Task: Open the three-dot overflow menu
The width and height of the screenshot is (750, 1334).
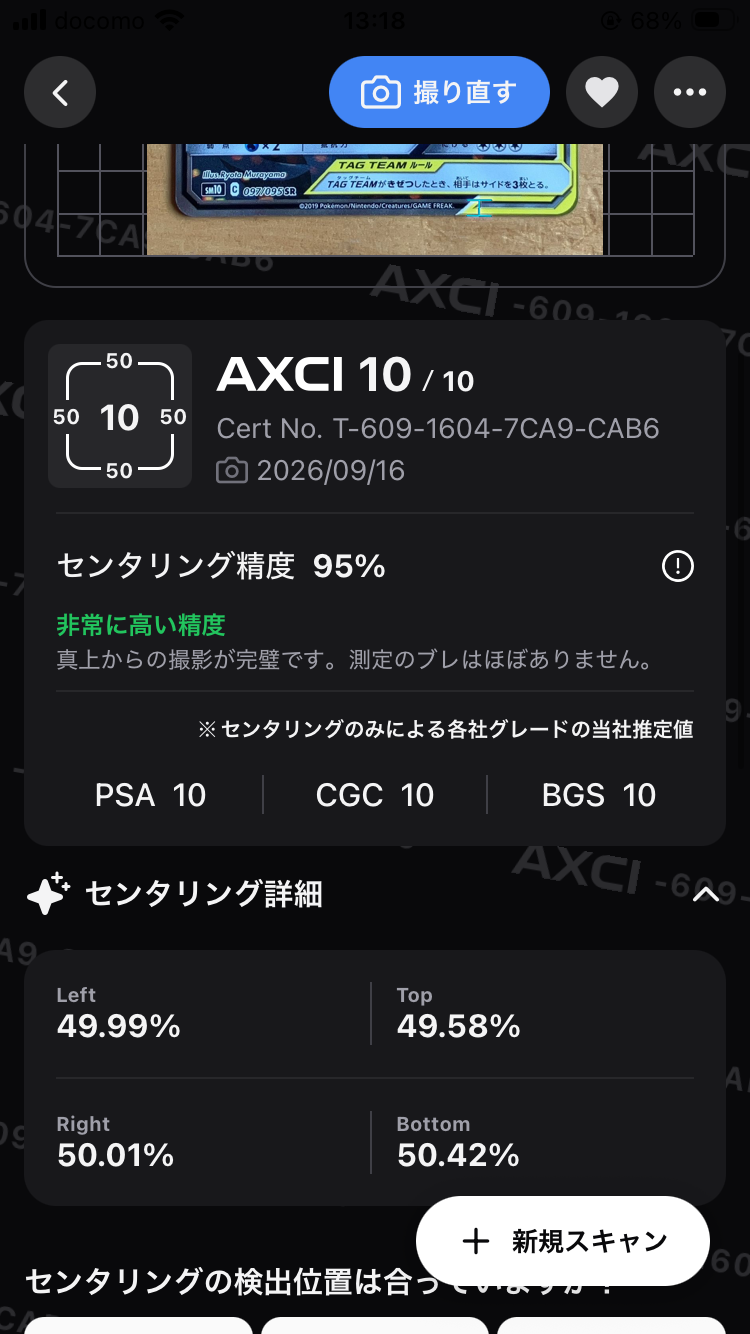Action: click(x=690, y=93)
